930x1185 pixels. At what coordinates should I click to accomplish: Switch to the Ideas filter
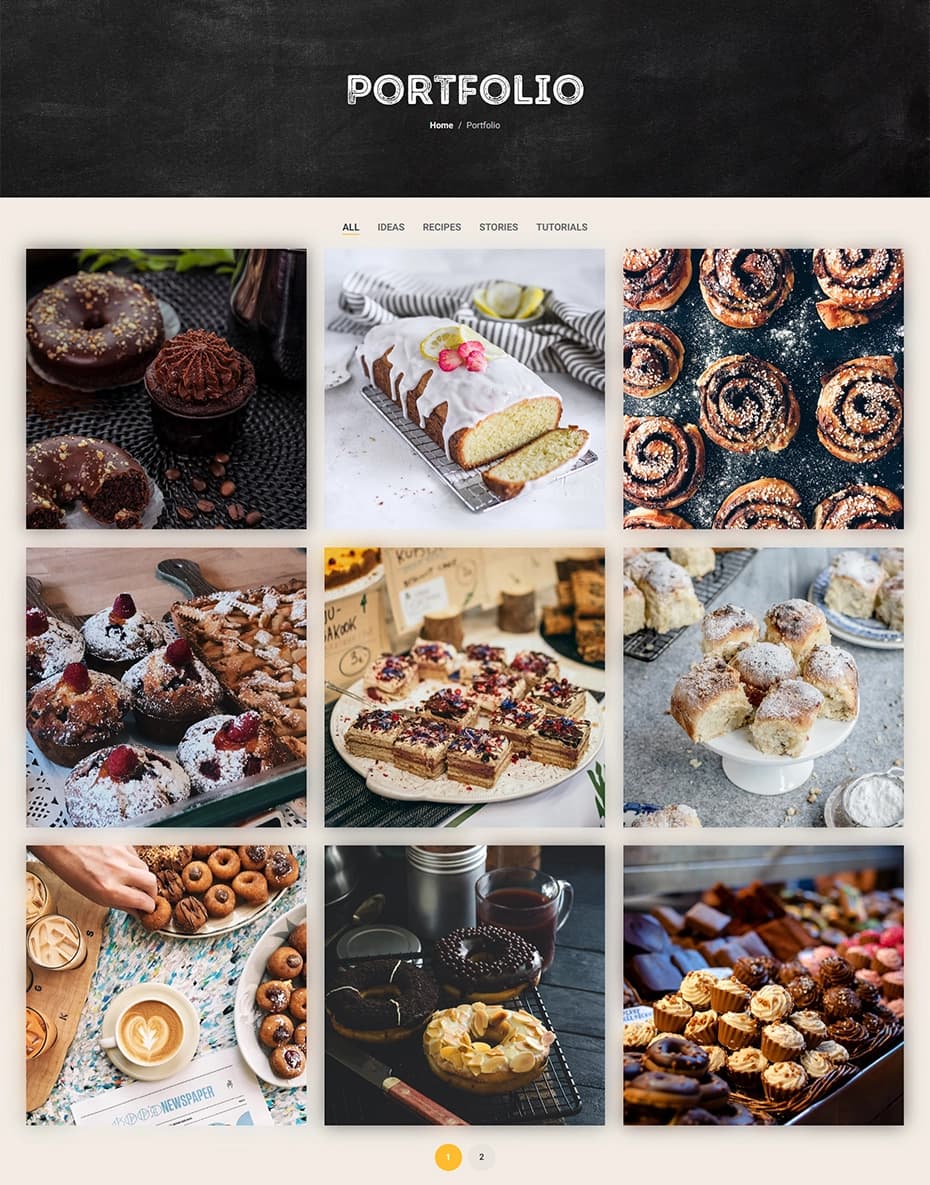391,227
